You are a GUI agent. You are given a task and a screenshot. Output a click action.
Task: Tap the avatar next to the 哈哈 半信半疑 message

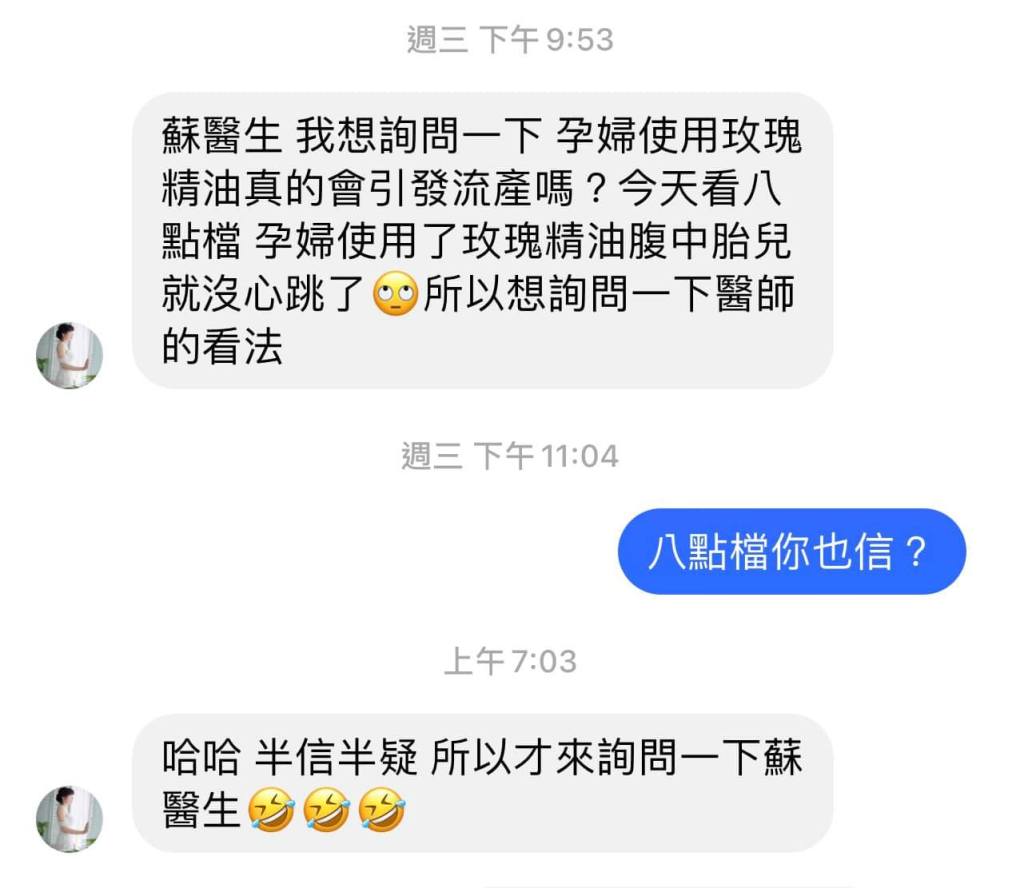click(x=70, y=818)
